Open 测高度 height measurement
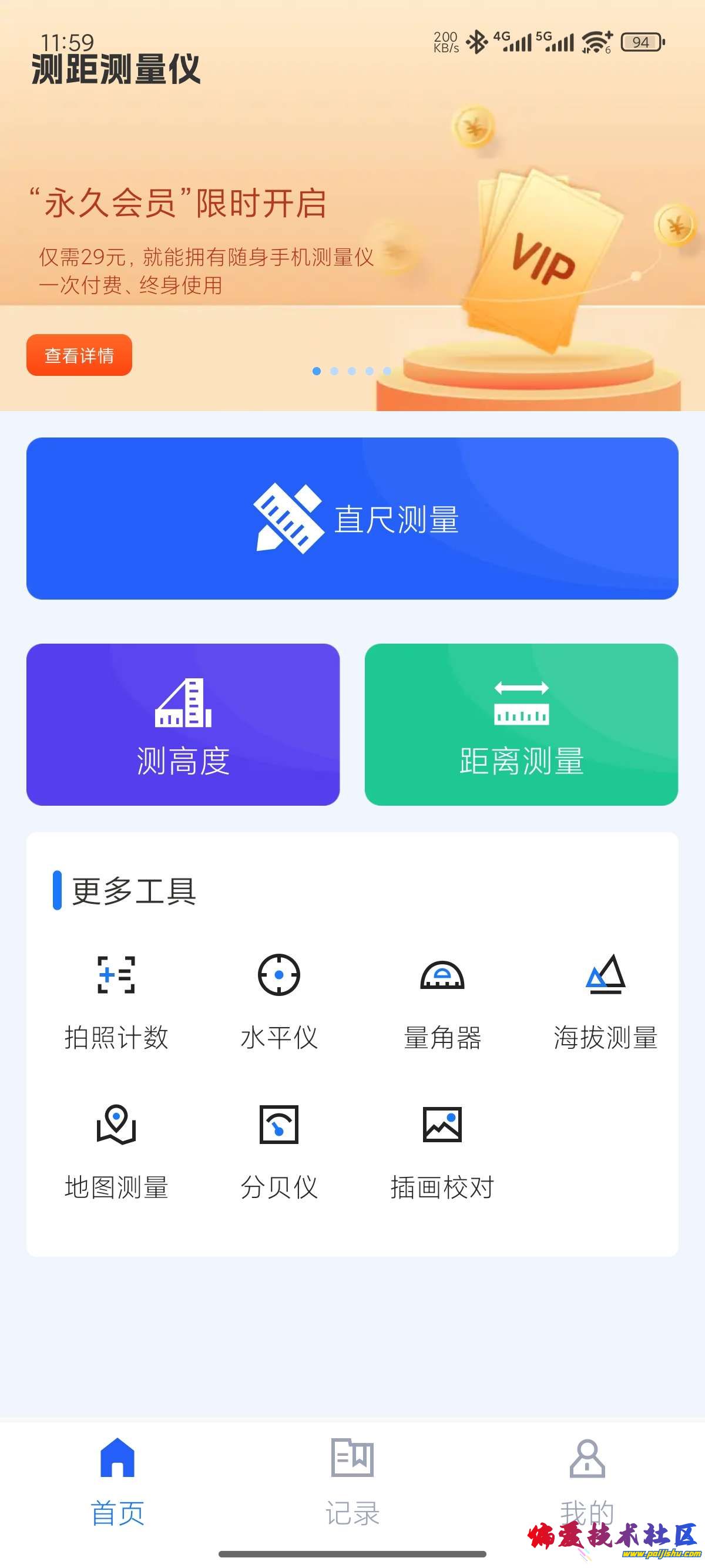Image resolution: width=705 pixels, height=1568 pixels. point(183,724)
